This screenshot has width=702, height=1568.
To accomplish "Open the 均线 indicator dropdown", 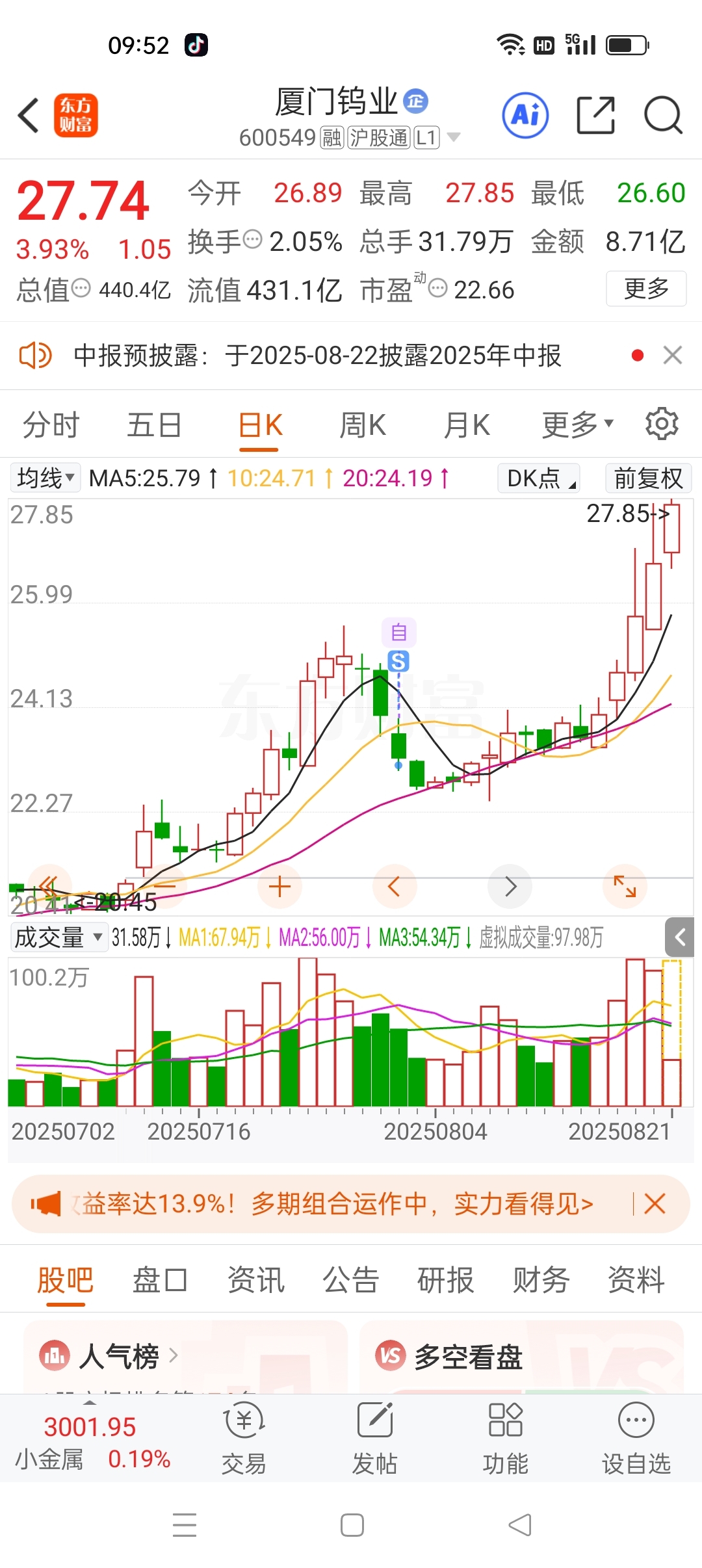I will (x=45, y=478).
